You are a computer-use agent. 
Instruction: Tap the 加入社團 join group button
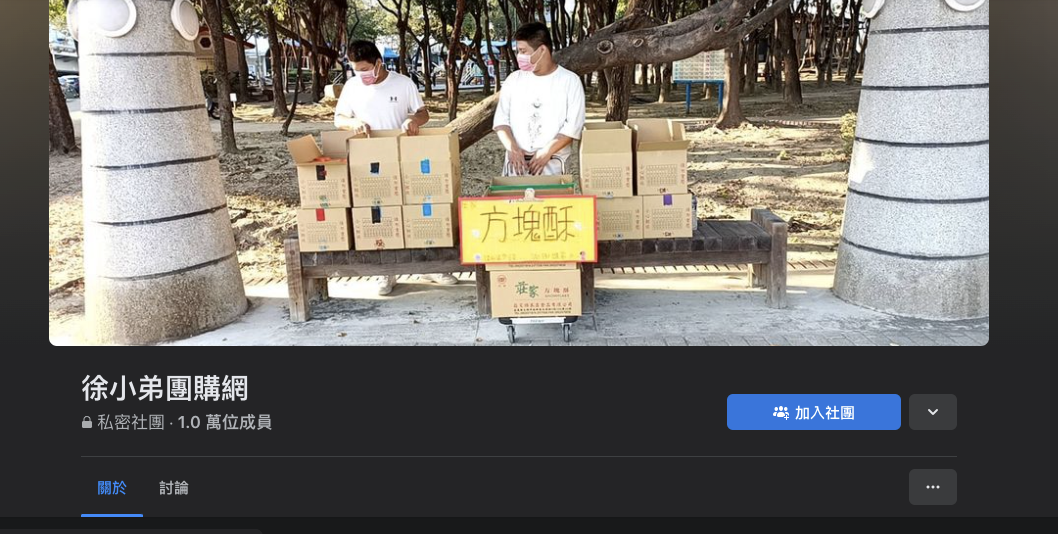coord(813,412)
